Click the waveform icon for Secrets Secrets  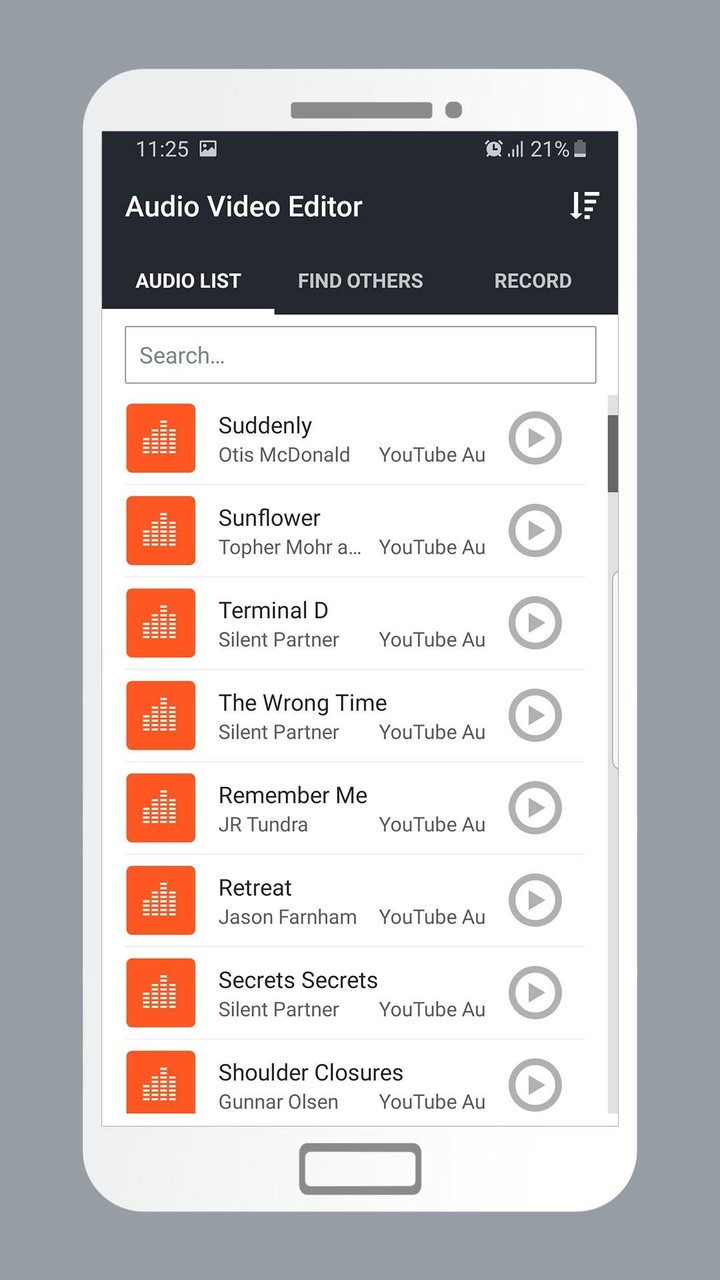pos(161,992)
